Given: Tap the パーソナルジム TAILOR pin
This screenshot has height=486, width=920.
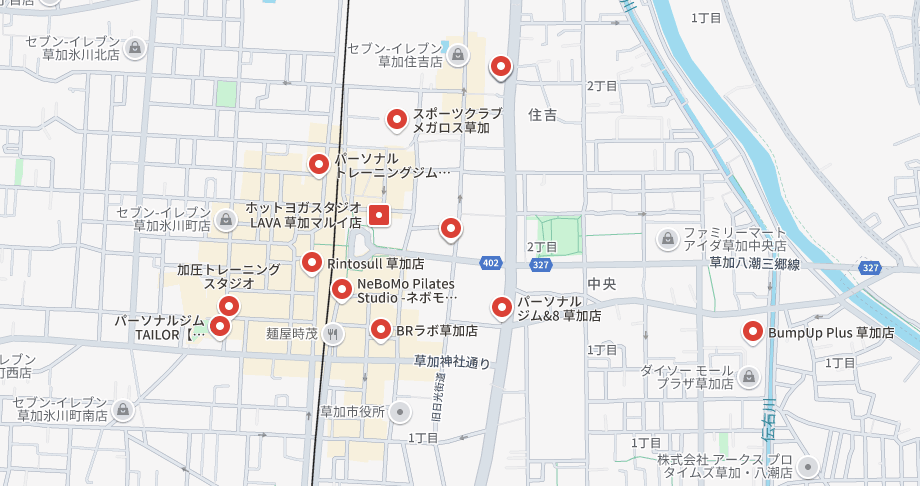Looking at the screenshot, I should [219, 325].
